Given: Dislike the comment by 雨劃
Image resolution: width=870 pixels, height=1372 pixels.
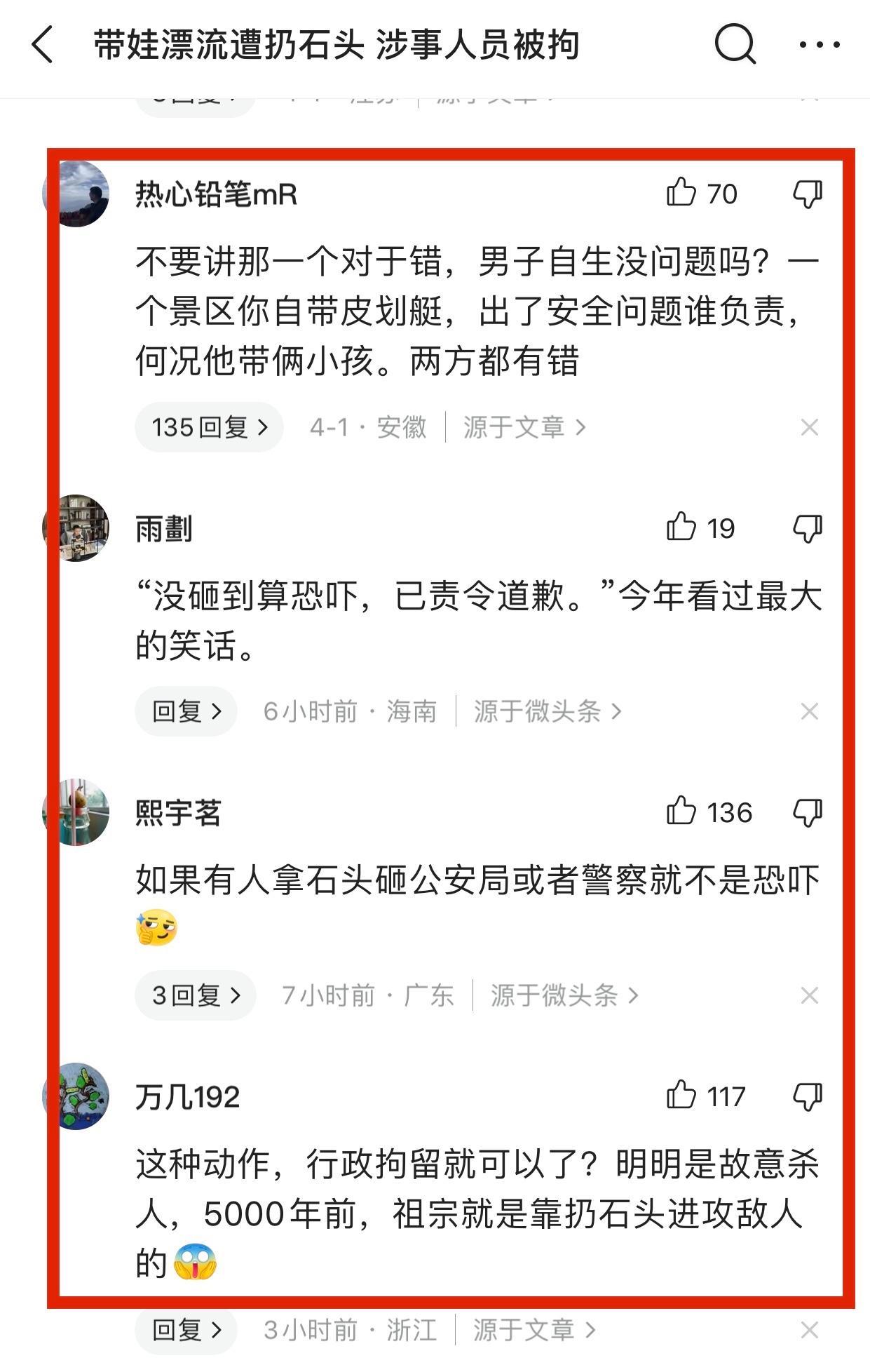Looking at the screenshot, I should click(807, 528).
